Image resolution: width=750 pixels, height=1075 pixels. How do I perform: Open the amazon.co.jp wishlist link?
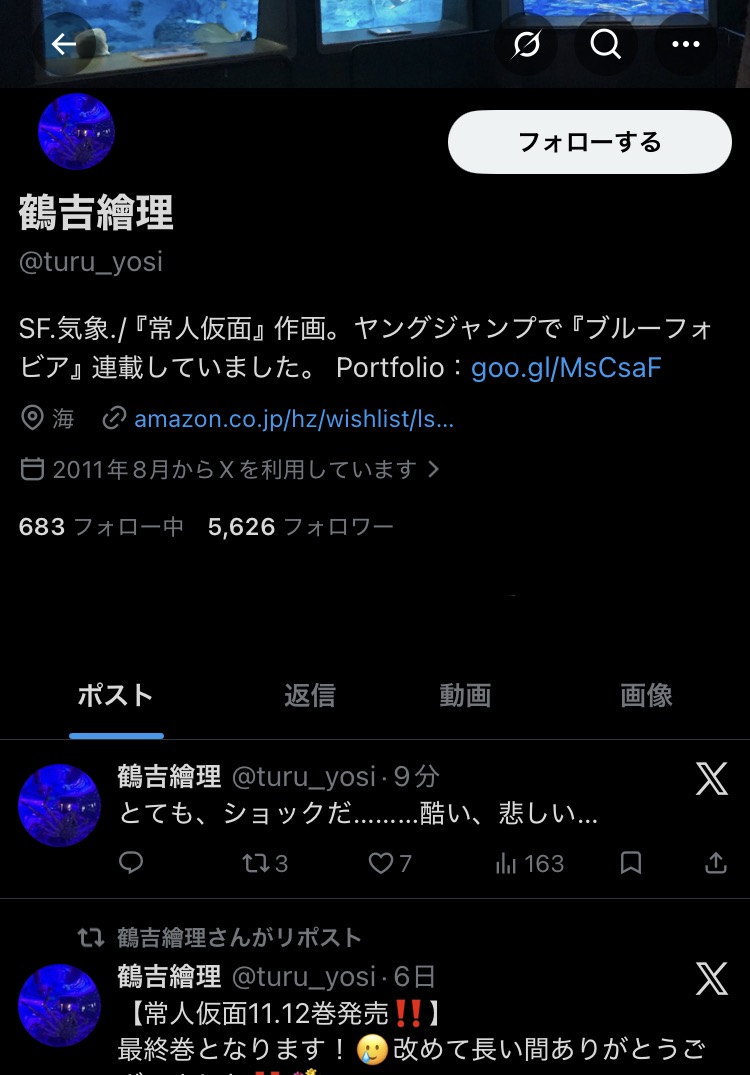(293, 419)
